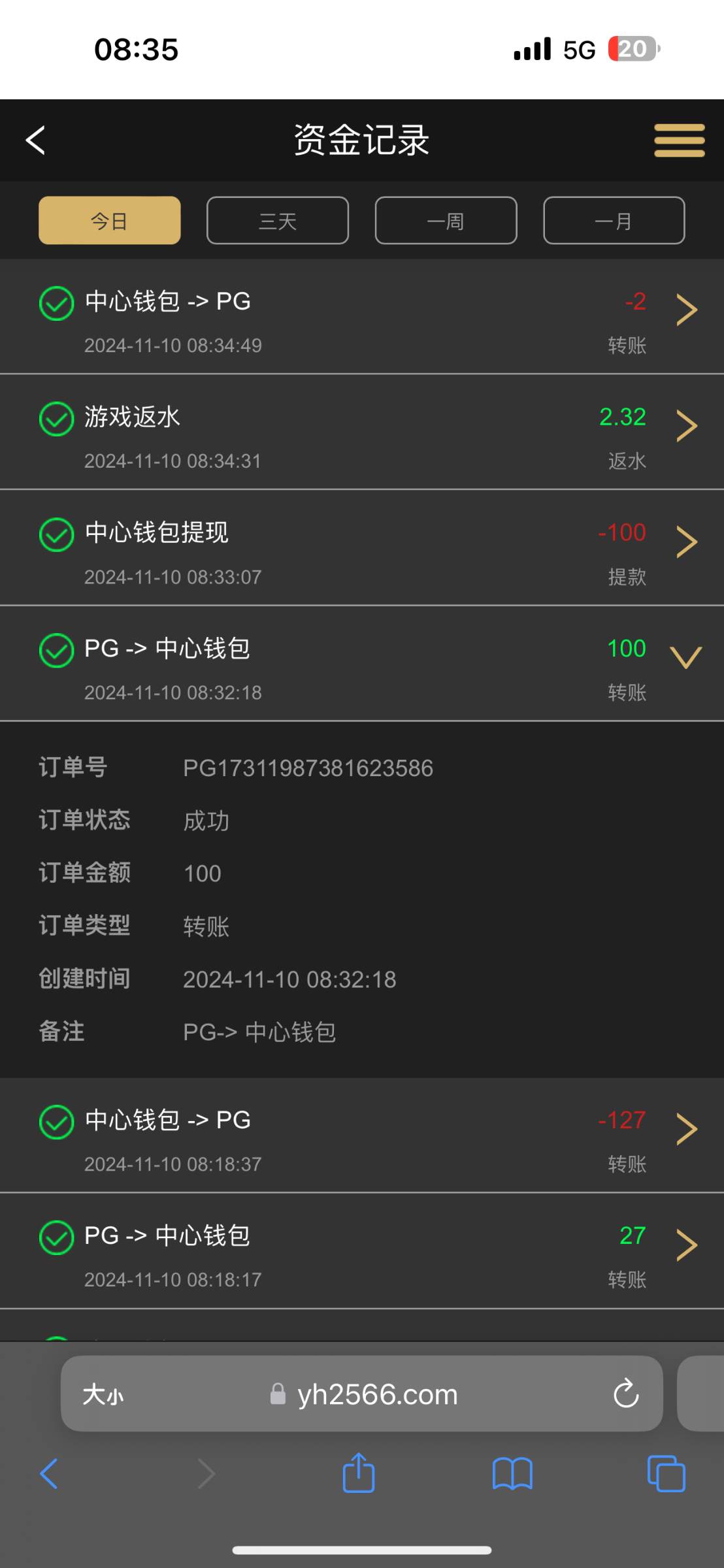
Task: Share this page from Safari toolbar
Action: [359, 1473]
